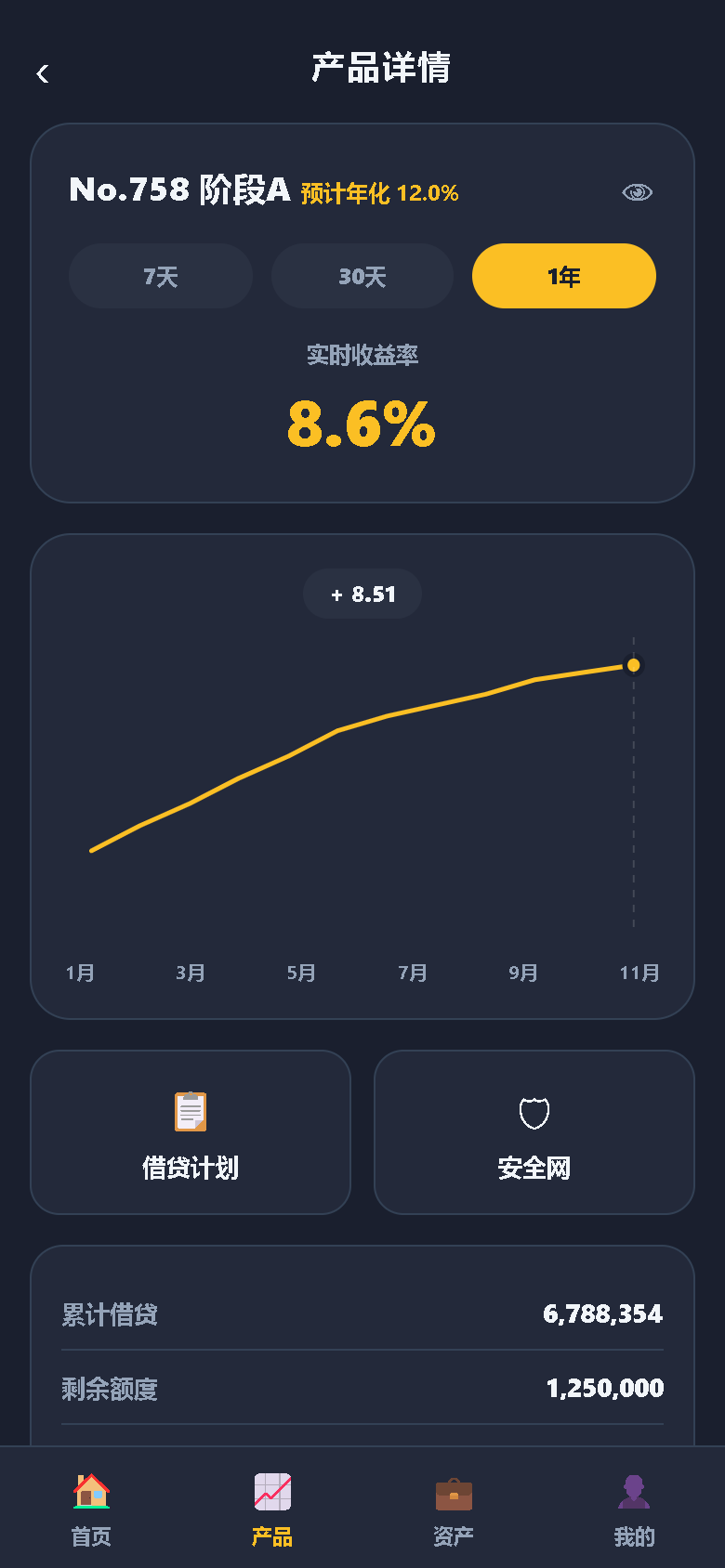Image resolution: width=725 pixels, height=1568 pixels.
Task: Open the 我的 tab
Action: (x=635, y=1509)
